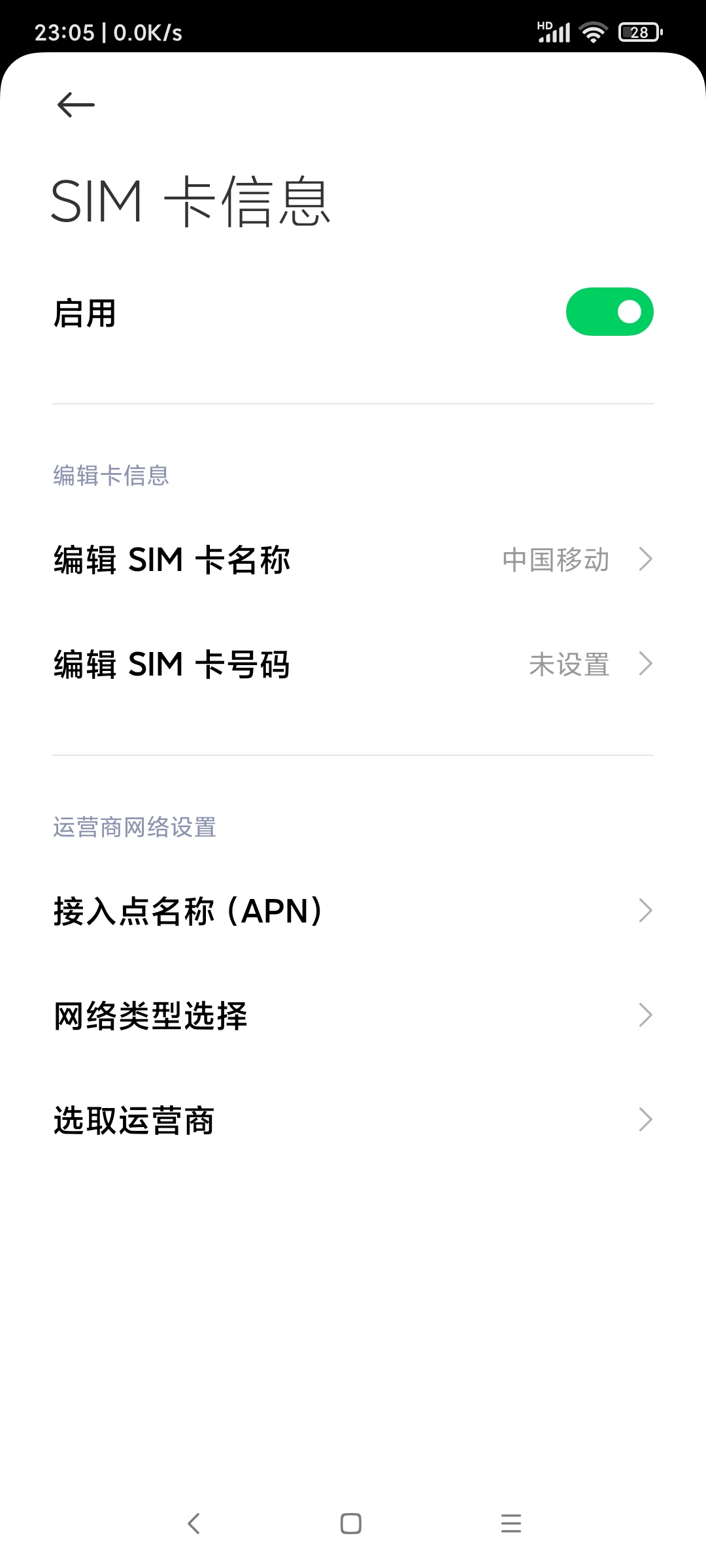The height and width of the screenshot is (1568, 706).
Task: Open 接入点名称 (APN) settings
Action: pos(353,911)
